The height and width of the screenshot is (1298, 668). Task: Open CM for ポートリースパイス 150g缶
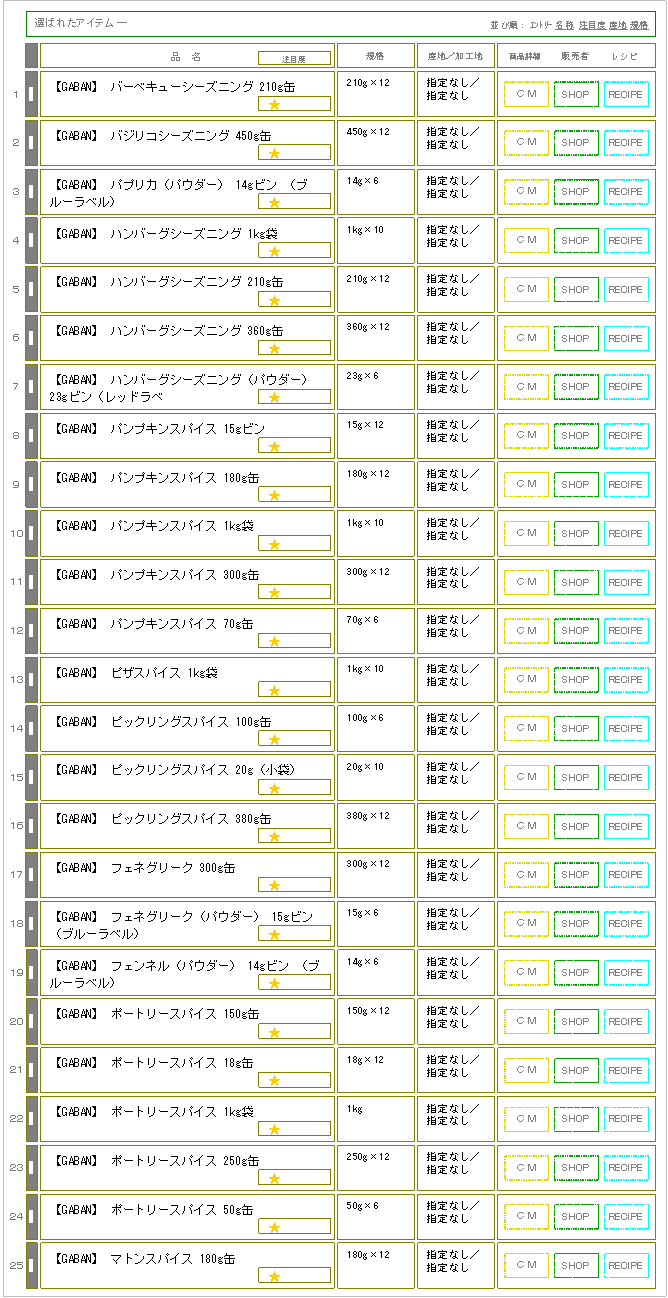point(526,1022)
